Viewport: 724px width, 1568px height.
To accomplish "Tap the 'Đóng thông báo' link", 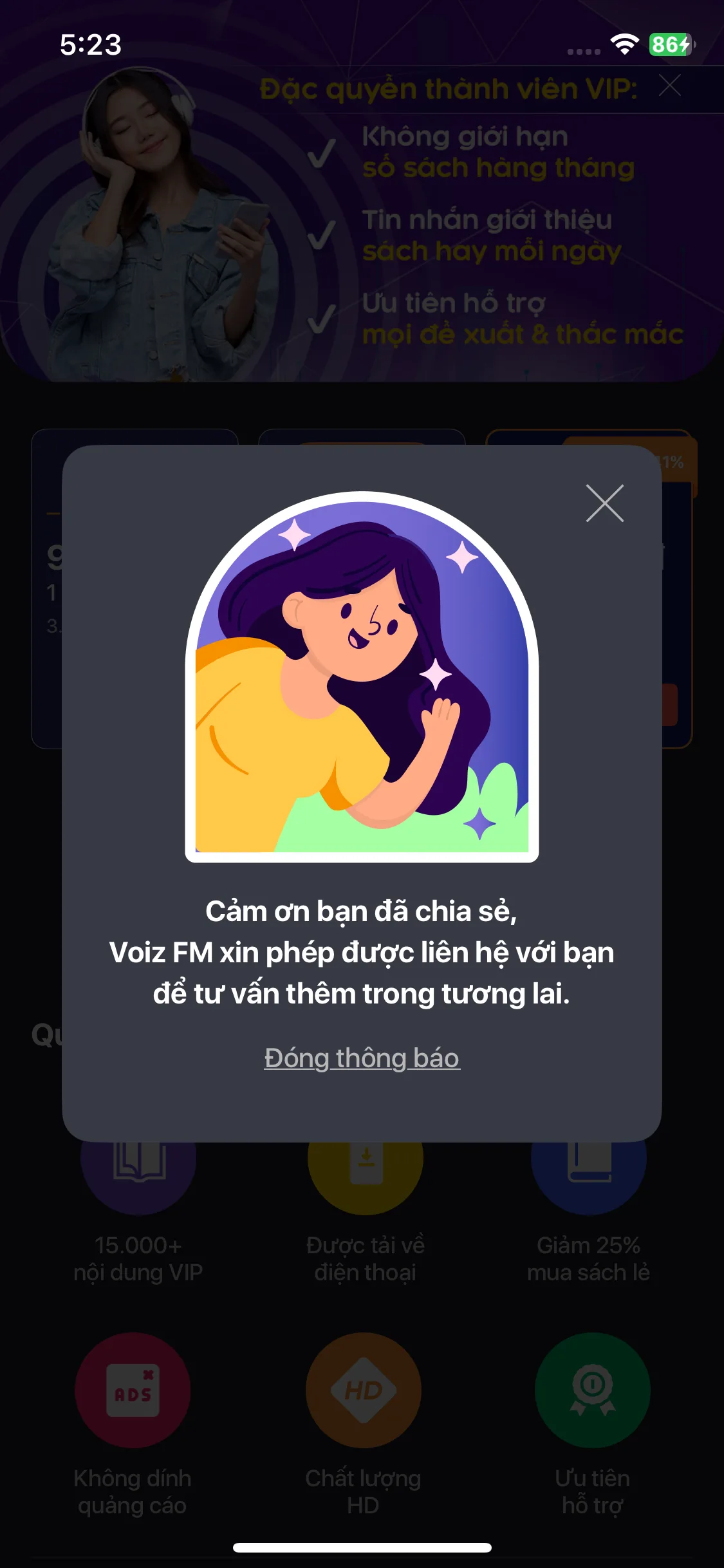I will pyautogui.click(x=362, y=1058).
